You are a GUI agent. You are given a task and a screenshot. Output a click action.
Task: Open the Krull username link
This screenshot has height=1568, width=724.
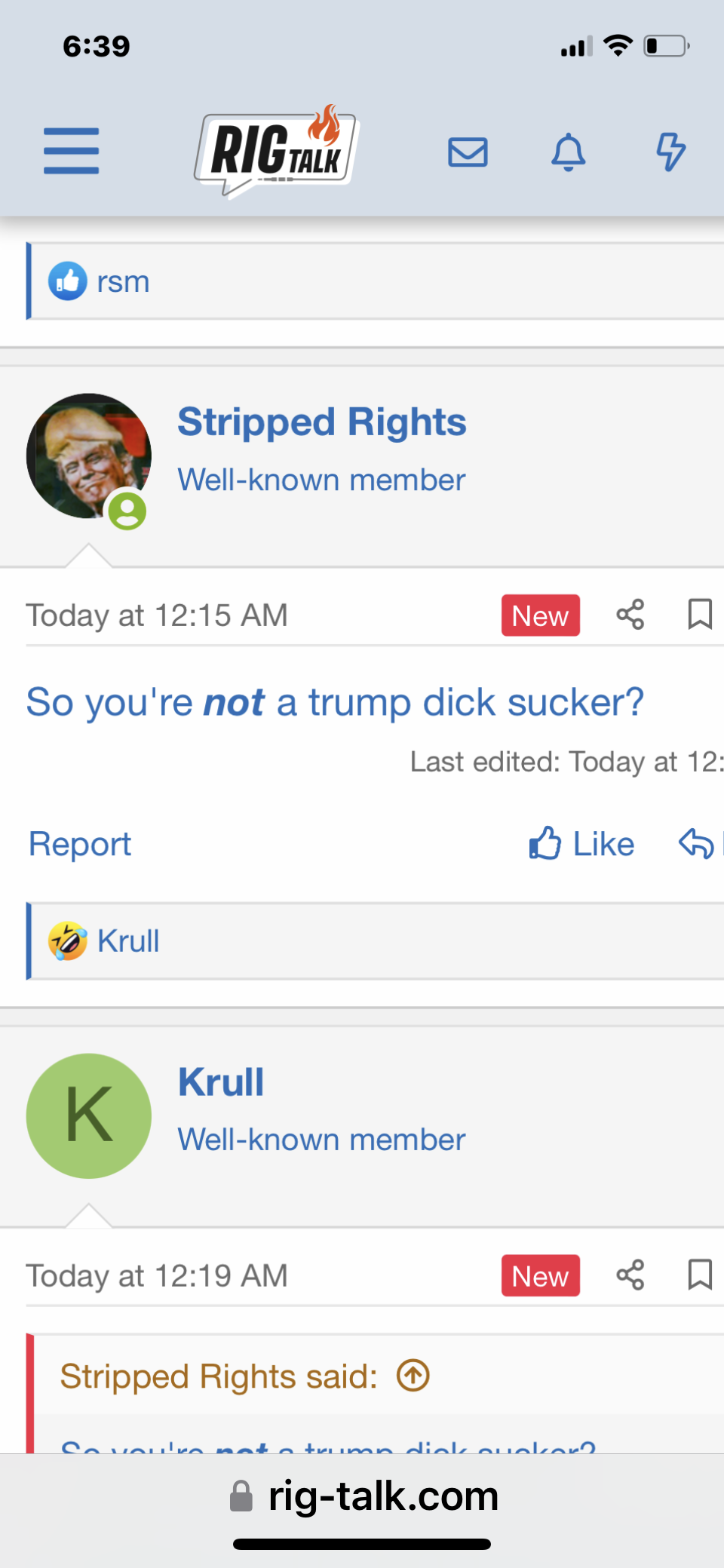click(x=221, y=1082)
